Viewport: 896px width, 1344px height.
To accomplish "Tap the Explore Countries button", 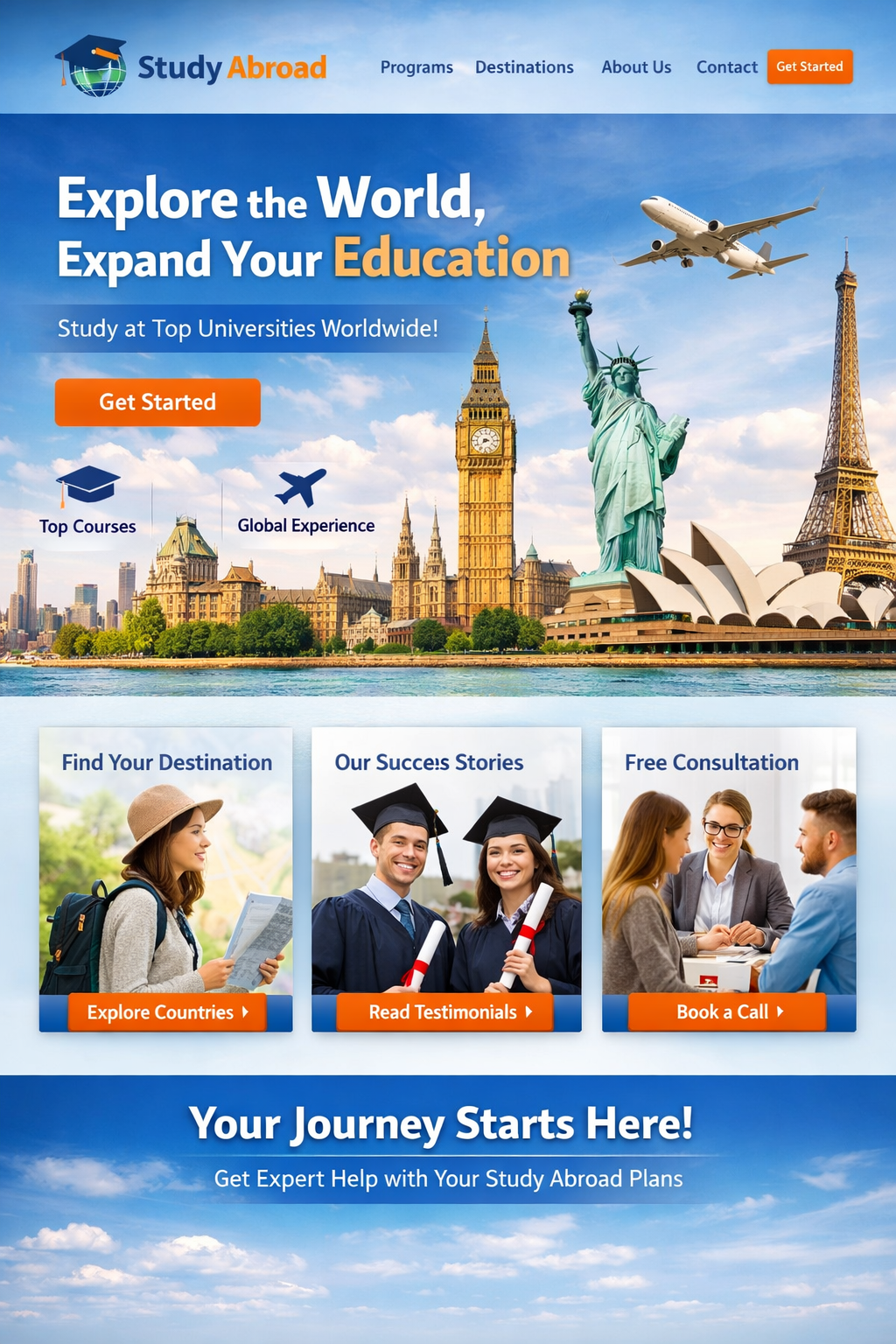I will coord(167,1012).
